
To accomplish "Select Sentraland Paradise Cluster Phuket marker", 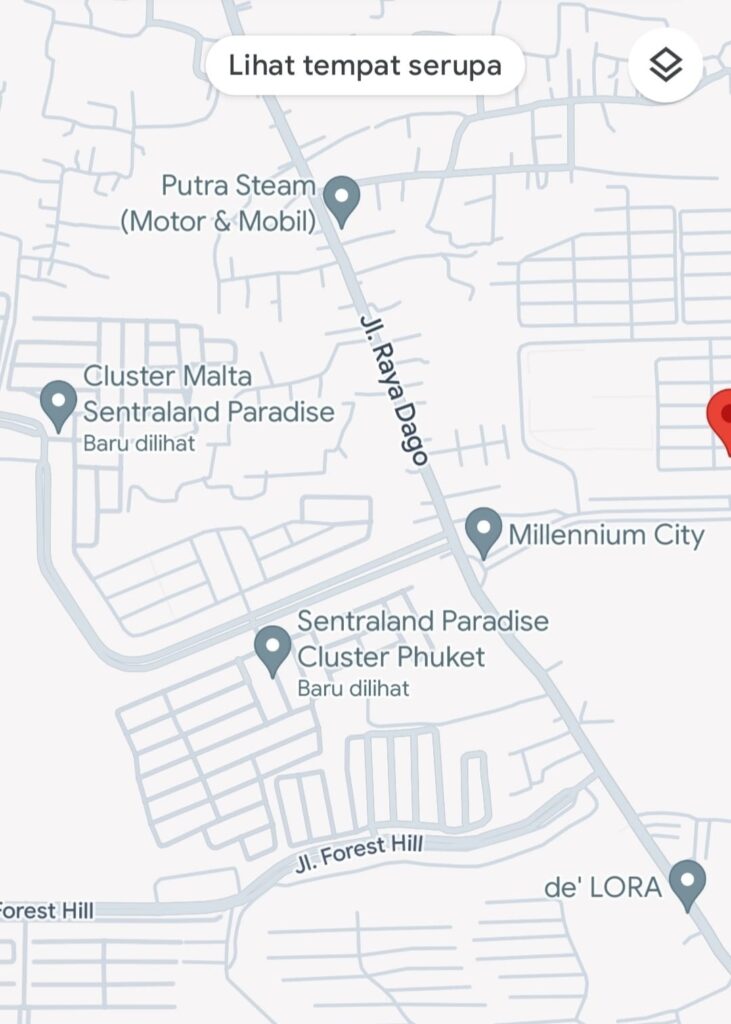I will pos(273,648).
